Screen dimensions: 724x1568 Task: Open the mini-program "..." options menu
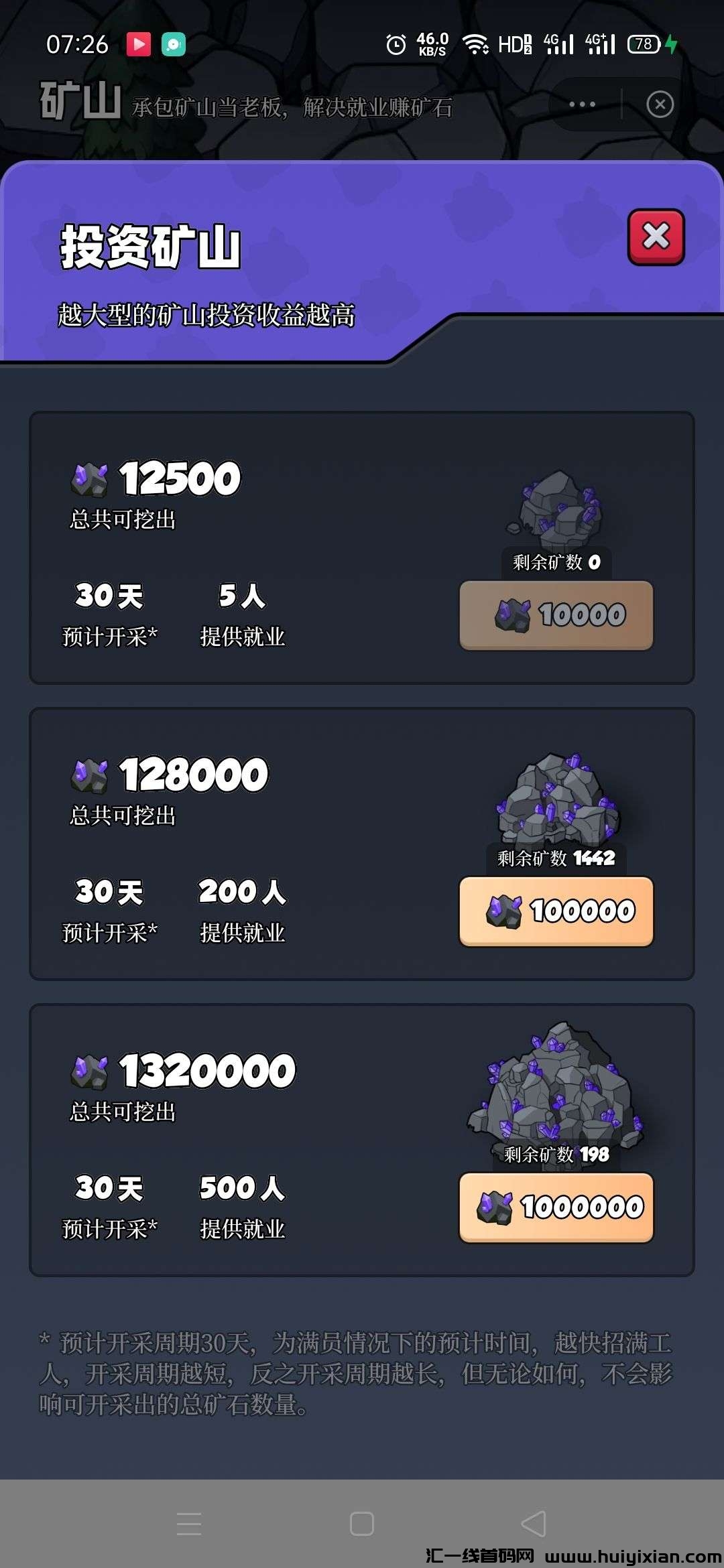(x=583, y=103)
